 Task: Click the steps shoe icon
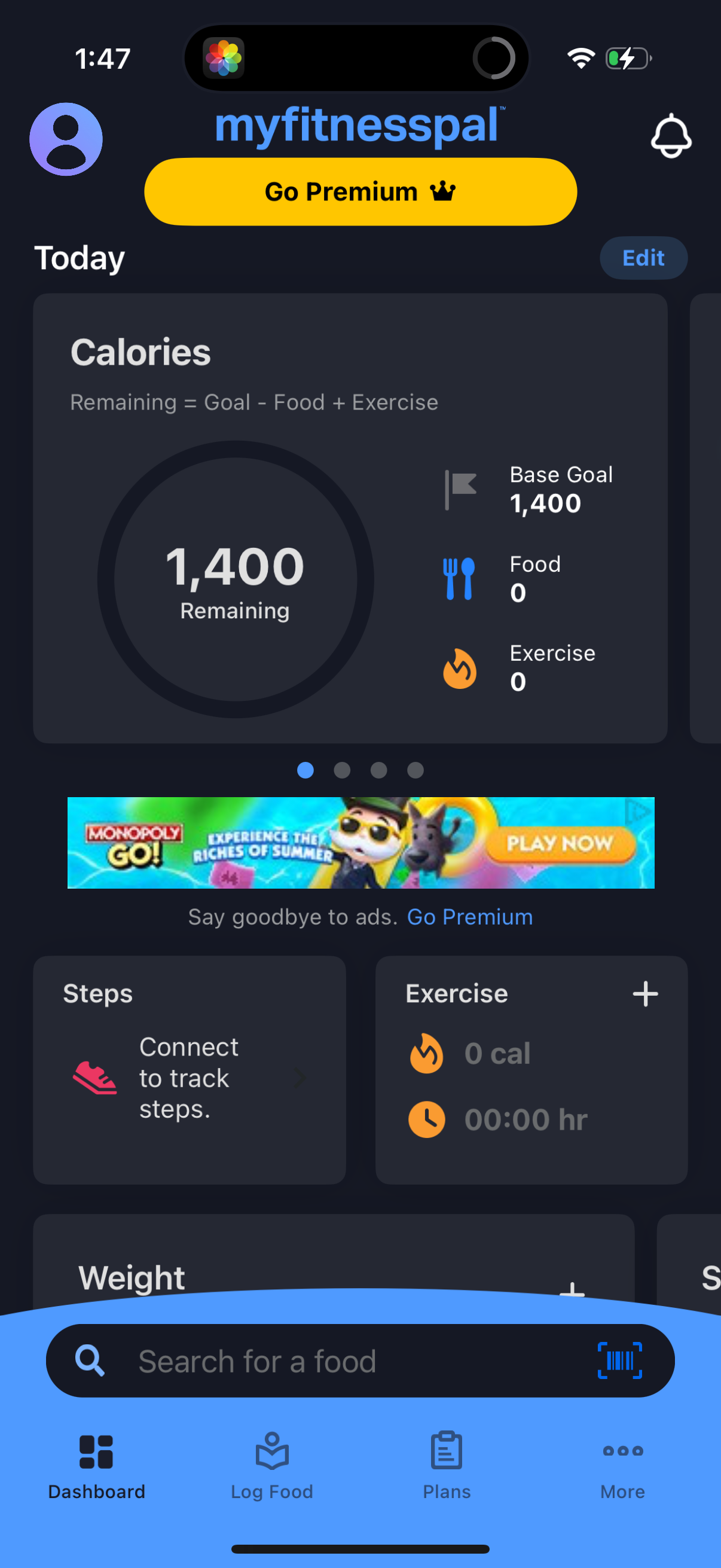pos(94,1078)
